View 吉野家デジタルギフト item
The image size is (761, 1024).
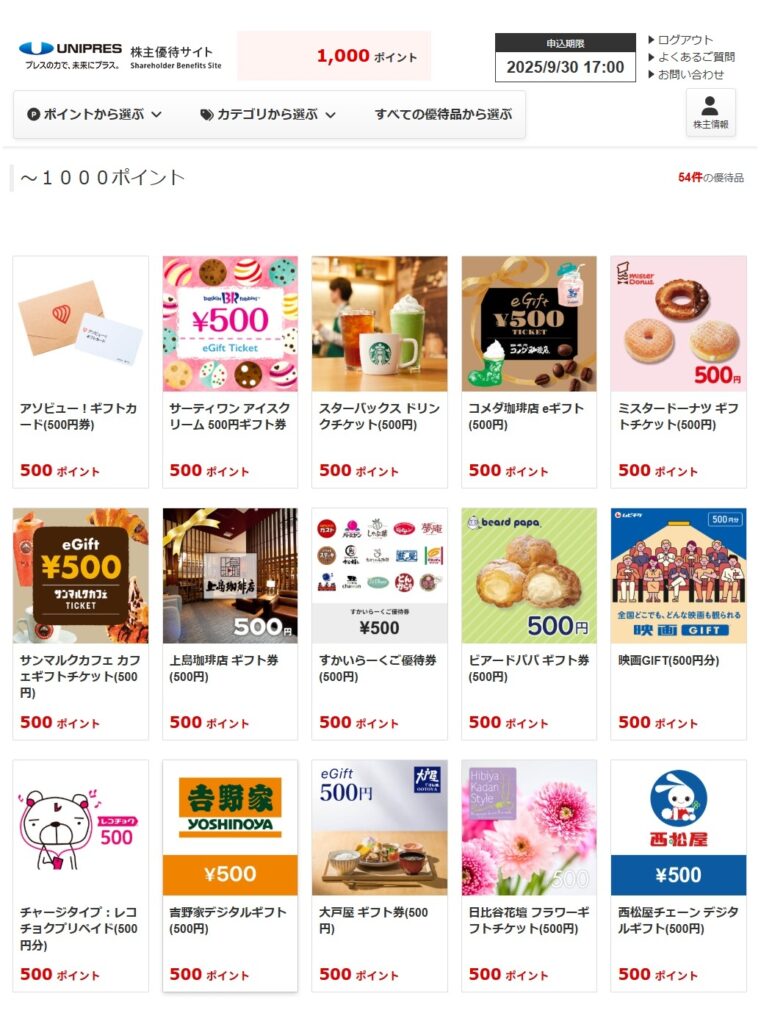tap(230, 874)
